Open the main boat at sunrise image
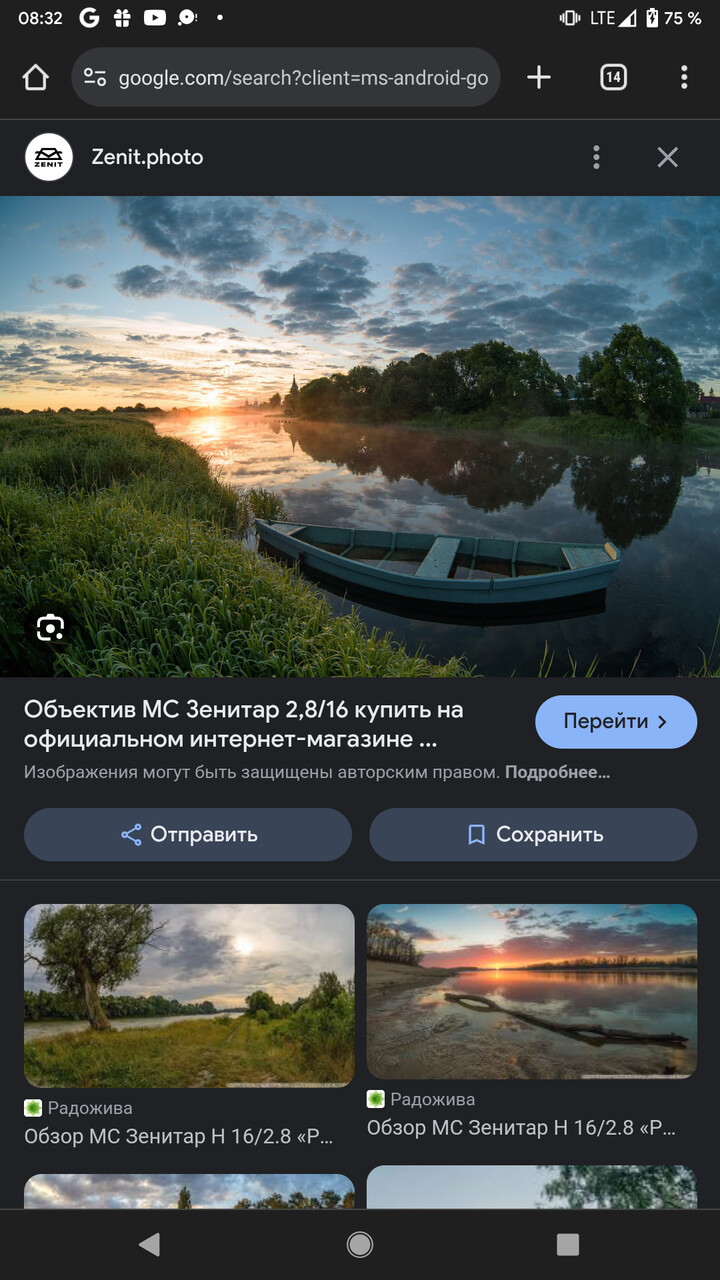Image resolution: width=720 pixels, height=1280 pixels. tap(360, 436)
